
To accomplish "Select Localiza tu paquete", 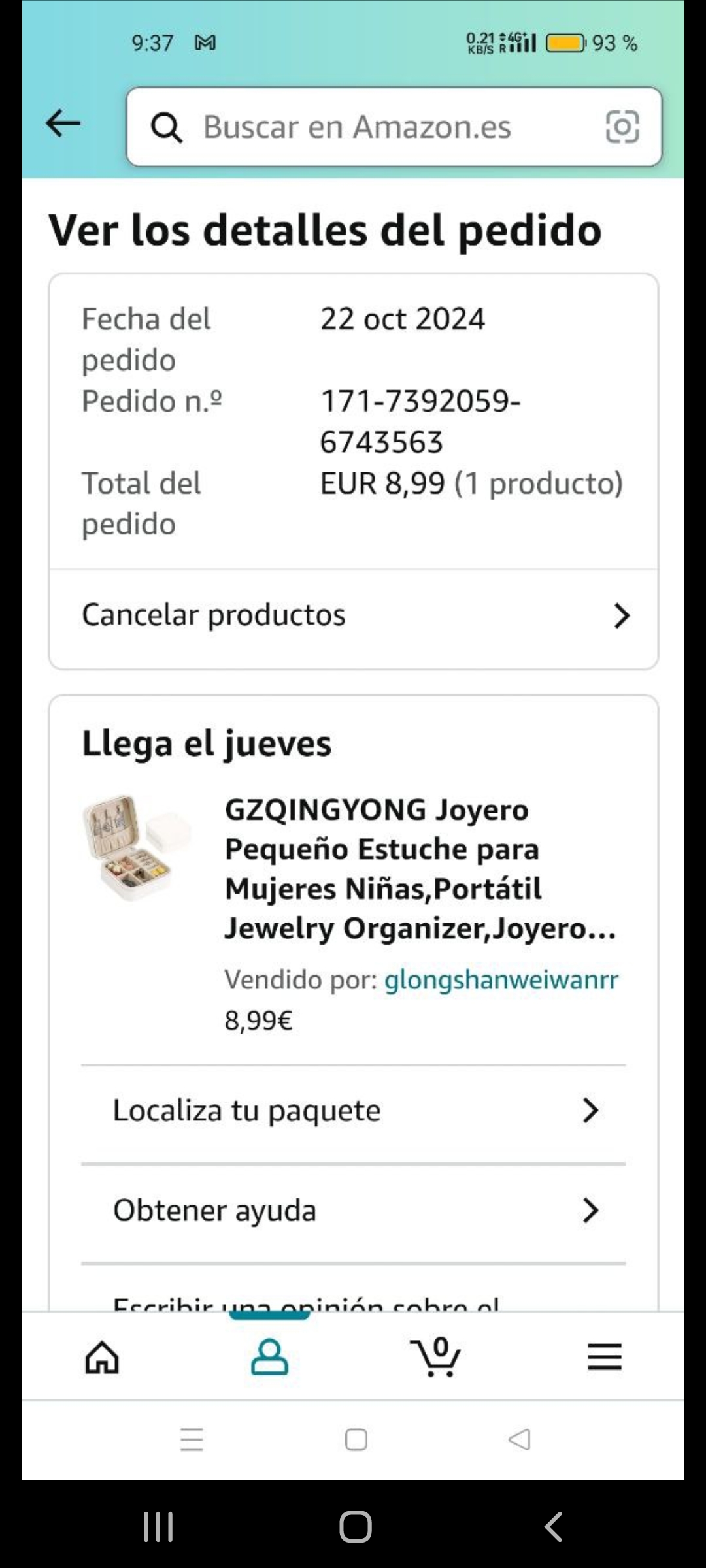I will point(353,1111).
